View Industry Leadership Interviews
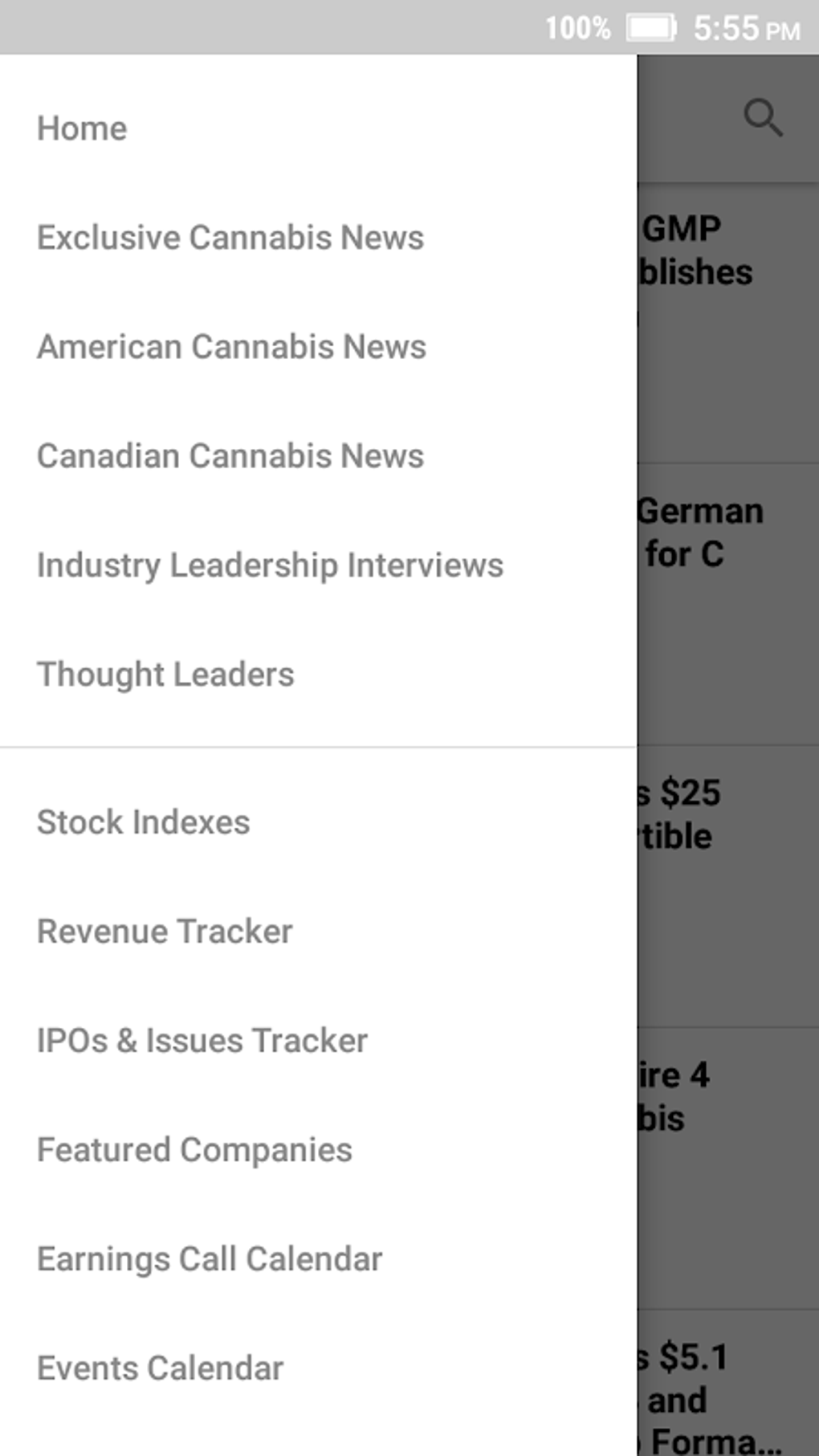 tap(270, 565)
